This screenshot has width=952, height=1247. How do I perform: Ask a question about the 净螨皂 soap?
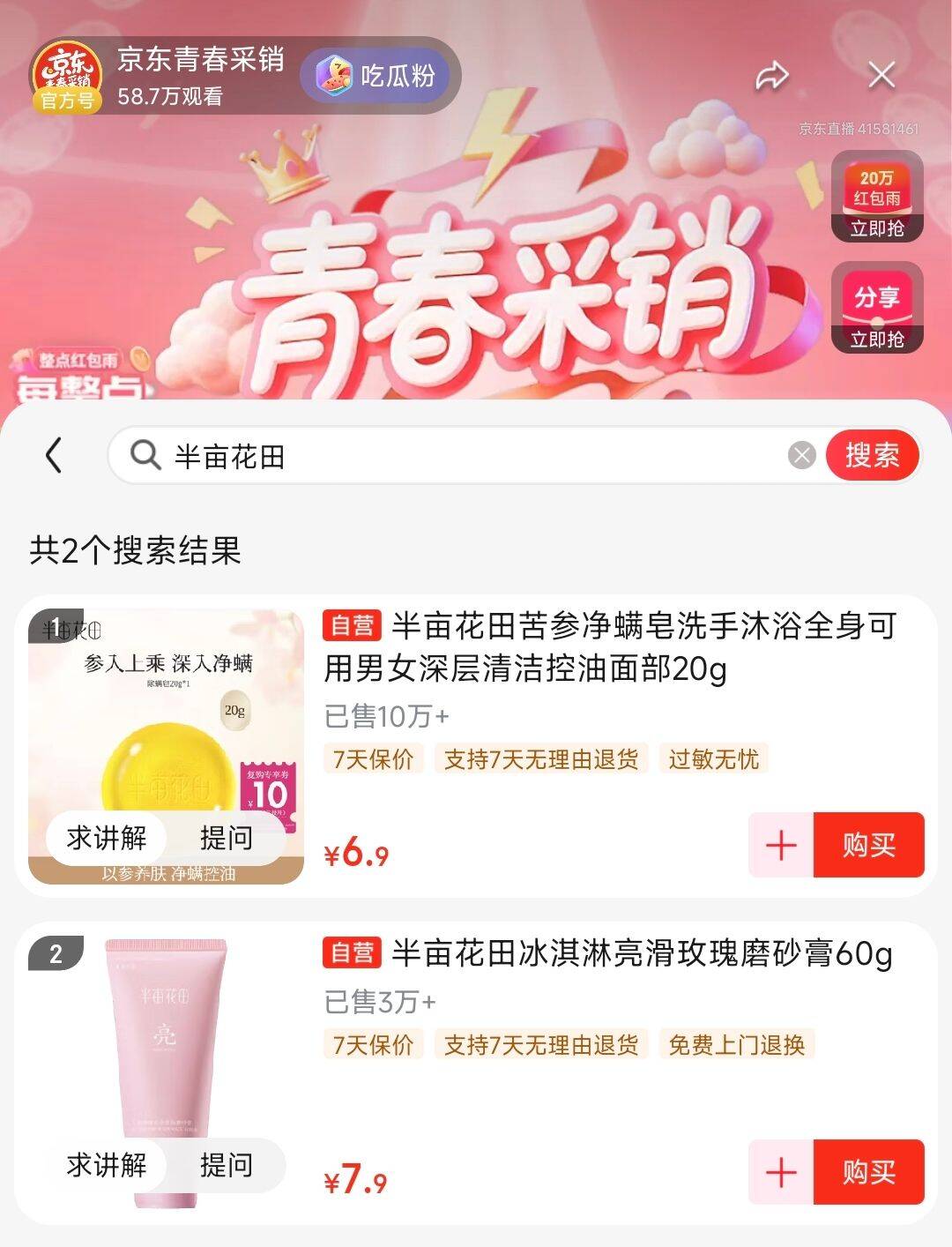point(226,838)
